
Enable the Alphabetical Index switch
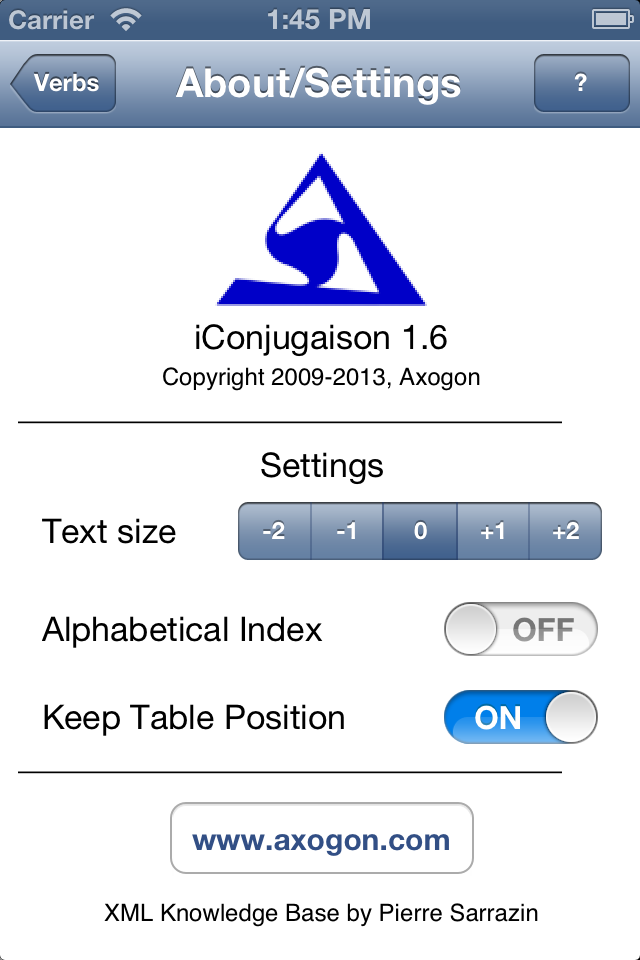click(520, 630)
